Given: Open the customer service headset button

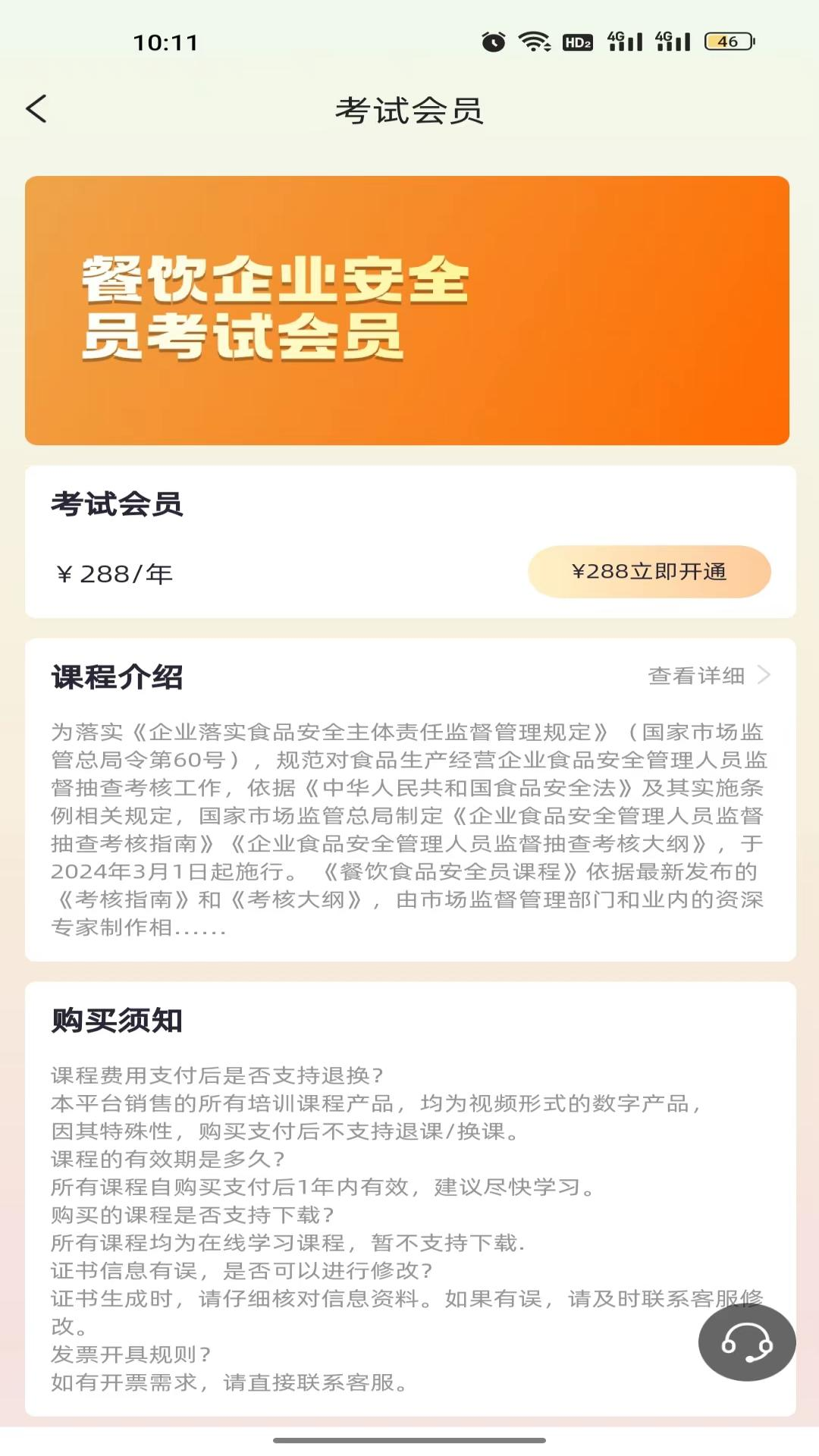Looking at the screenshot, I should (x=747, y=1342).
